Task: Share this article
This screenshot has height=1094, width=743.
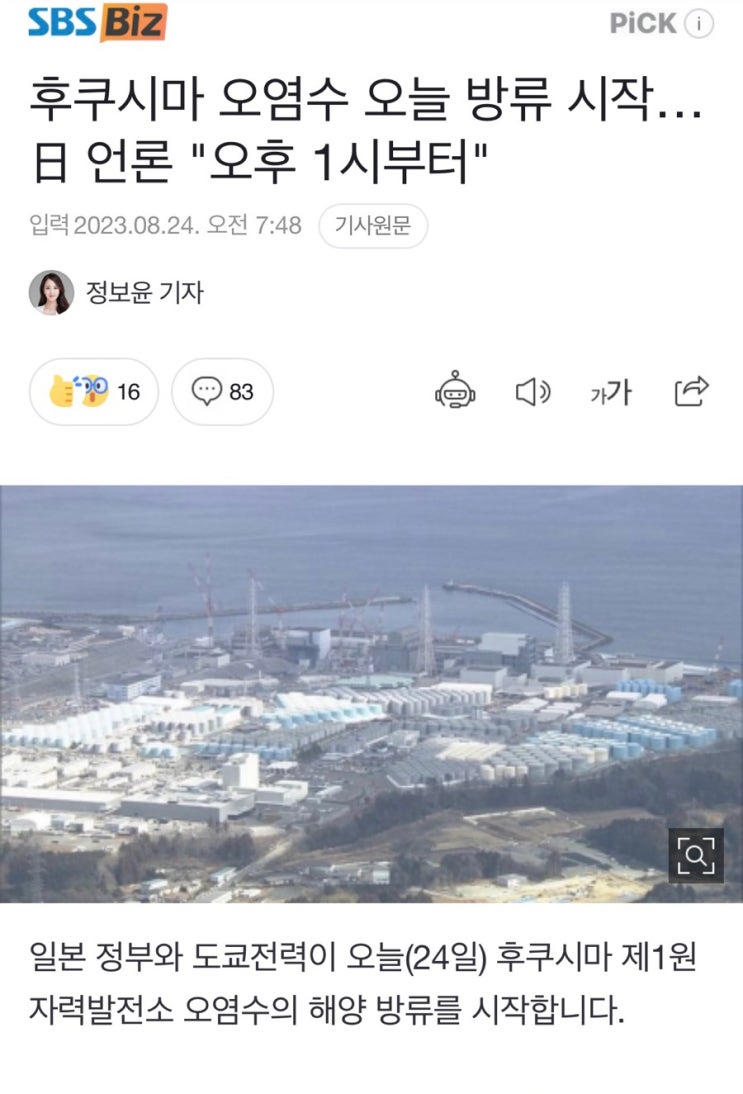Action: pos(691,391)
